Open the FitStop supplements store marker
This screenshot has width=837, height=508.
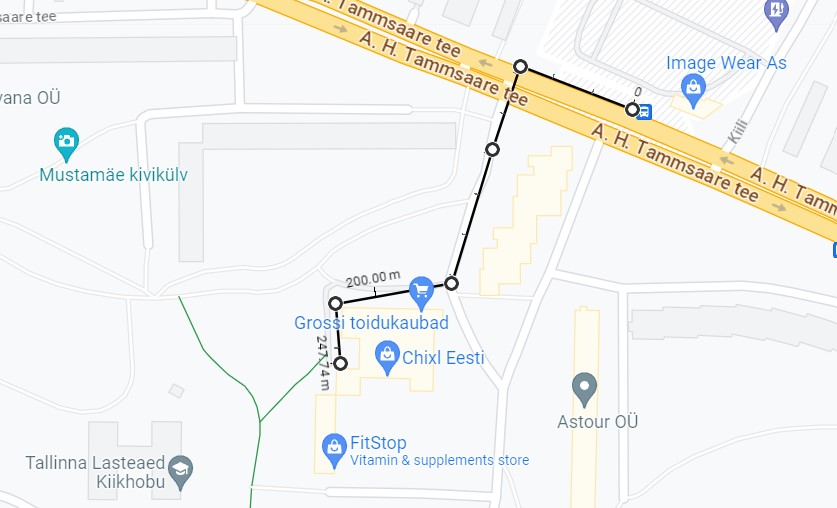[x=333, y=444]
